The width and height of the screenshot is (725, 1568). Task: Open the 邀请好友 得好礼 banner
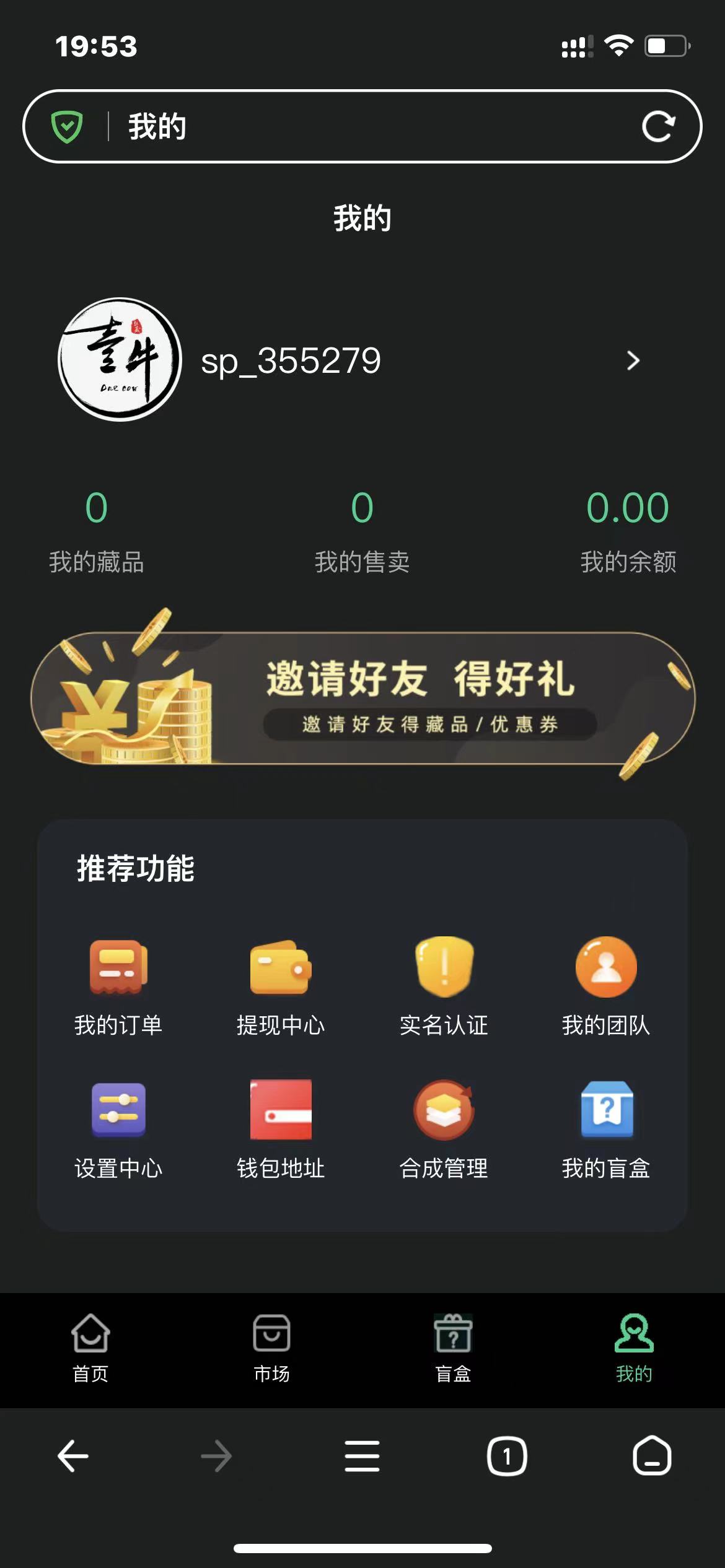pyautogui.click(x=362, y=698)
